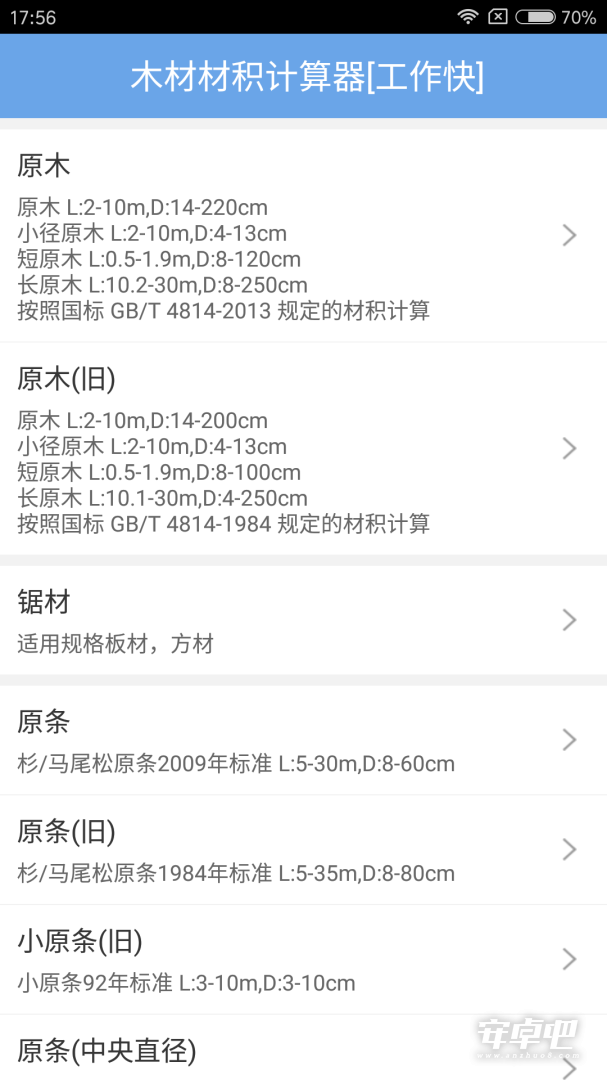607x1080 pixels.
Task: Open the 锯材 board calculator
Action: pos(303,620)
